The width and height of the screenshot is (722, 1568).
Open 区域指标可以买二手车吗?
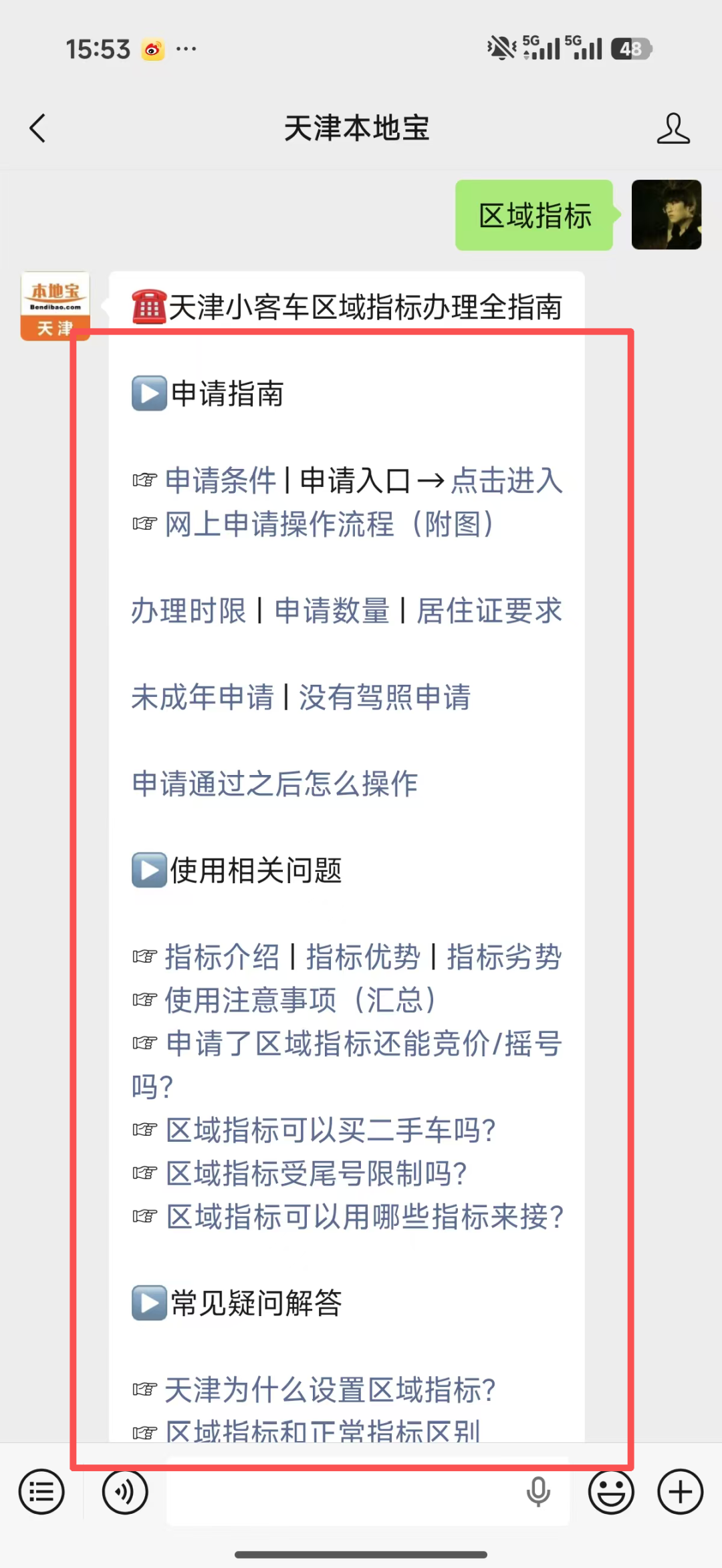pyautogui.click(x=330, y=1130)
